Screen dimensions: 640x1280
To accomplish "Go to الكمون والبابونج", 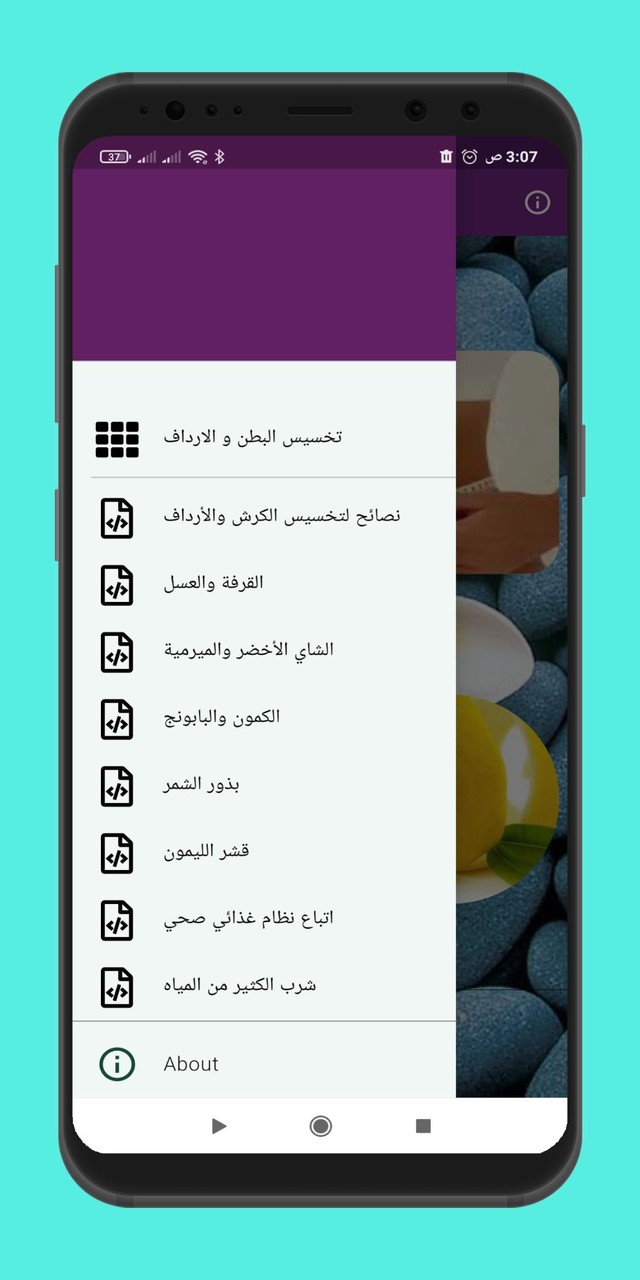I will 221,717.
